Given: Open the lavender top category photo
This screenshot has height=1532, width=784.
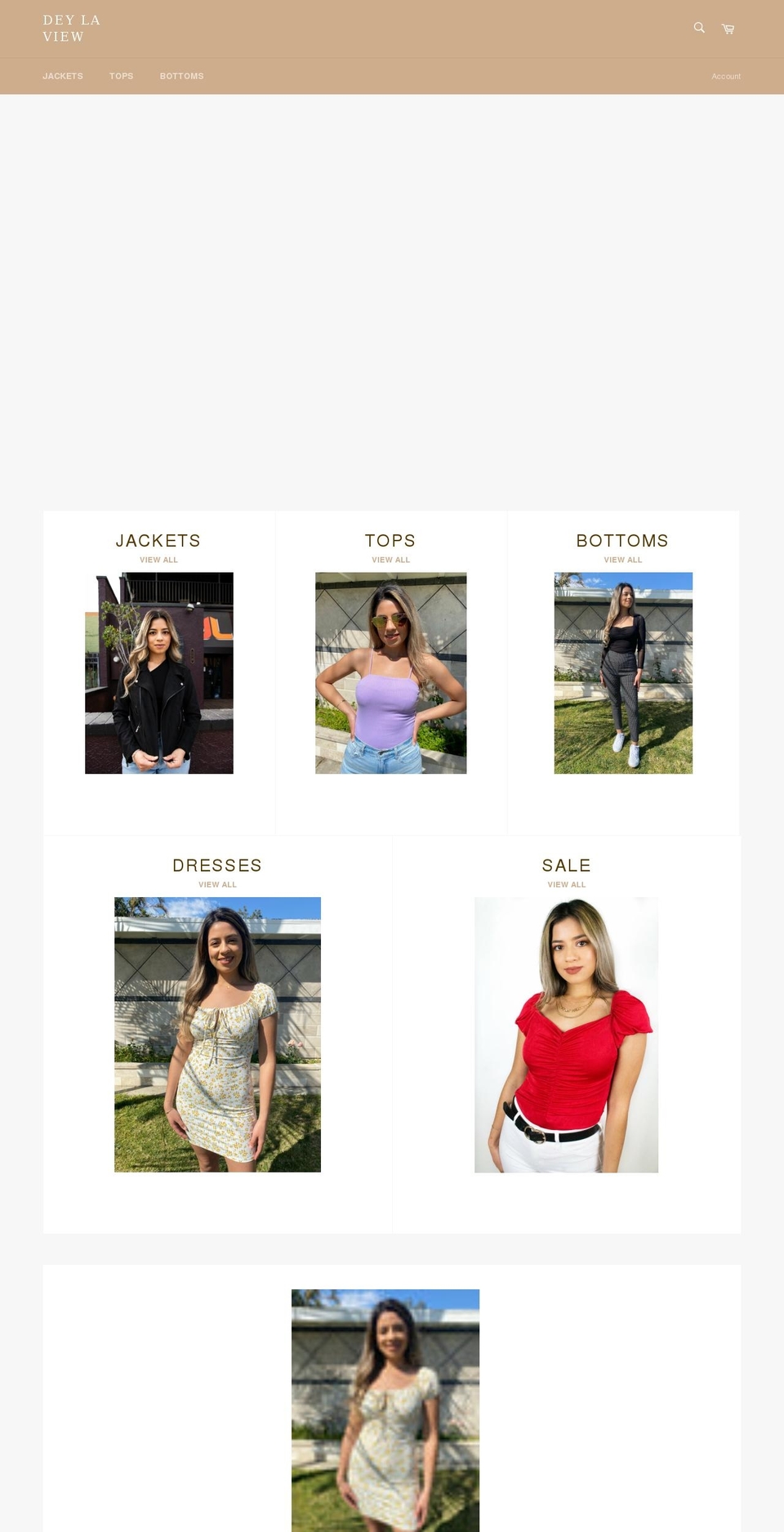Looking at the screenshot, I should click(x=390, y=672).
